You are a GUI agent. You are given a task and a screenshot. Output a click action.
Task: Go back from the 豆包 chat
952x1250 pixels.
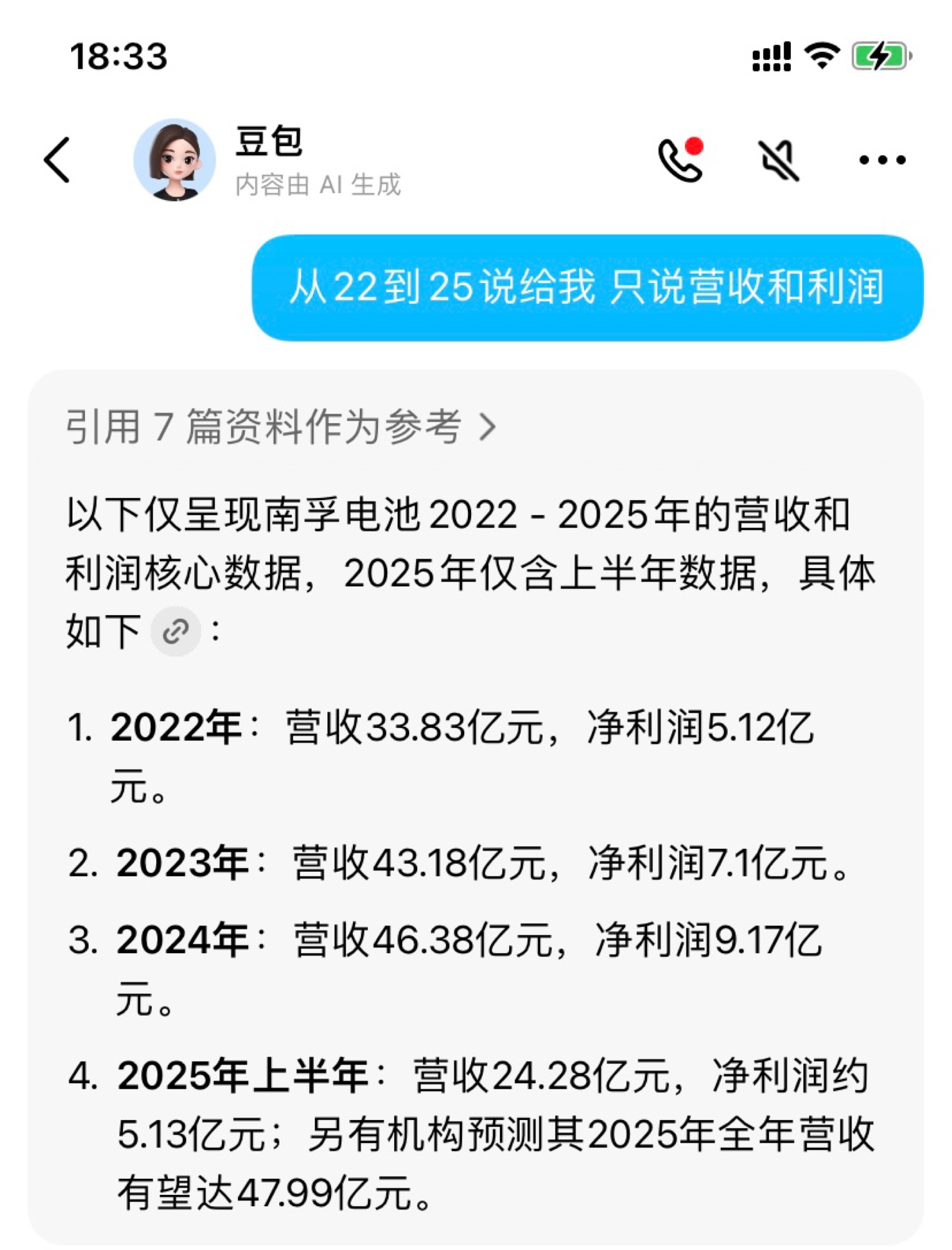[x=57, y=160]
